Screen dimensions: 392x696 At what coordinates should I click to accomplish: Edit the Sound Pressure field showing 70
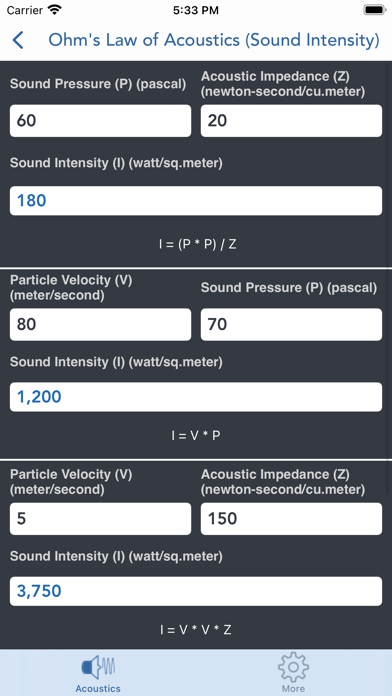[291, 324]
